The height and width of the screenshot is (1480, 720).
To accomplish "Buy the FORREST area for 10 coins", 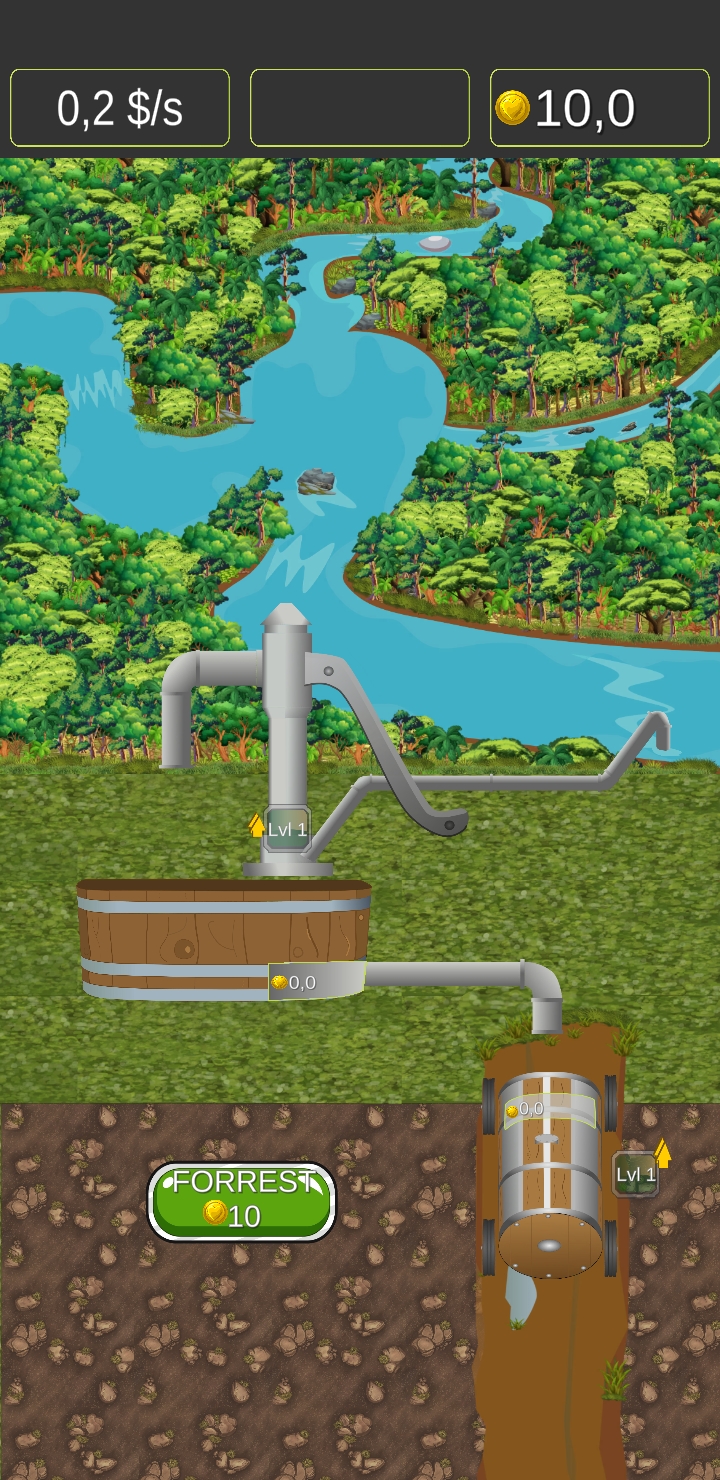I will pyautogui.click(x=242, y=1201).
